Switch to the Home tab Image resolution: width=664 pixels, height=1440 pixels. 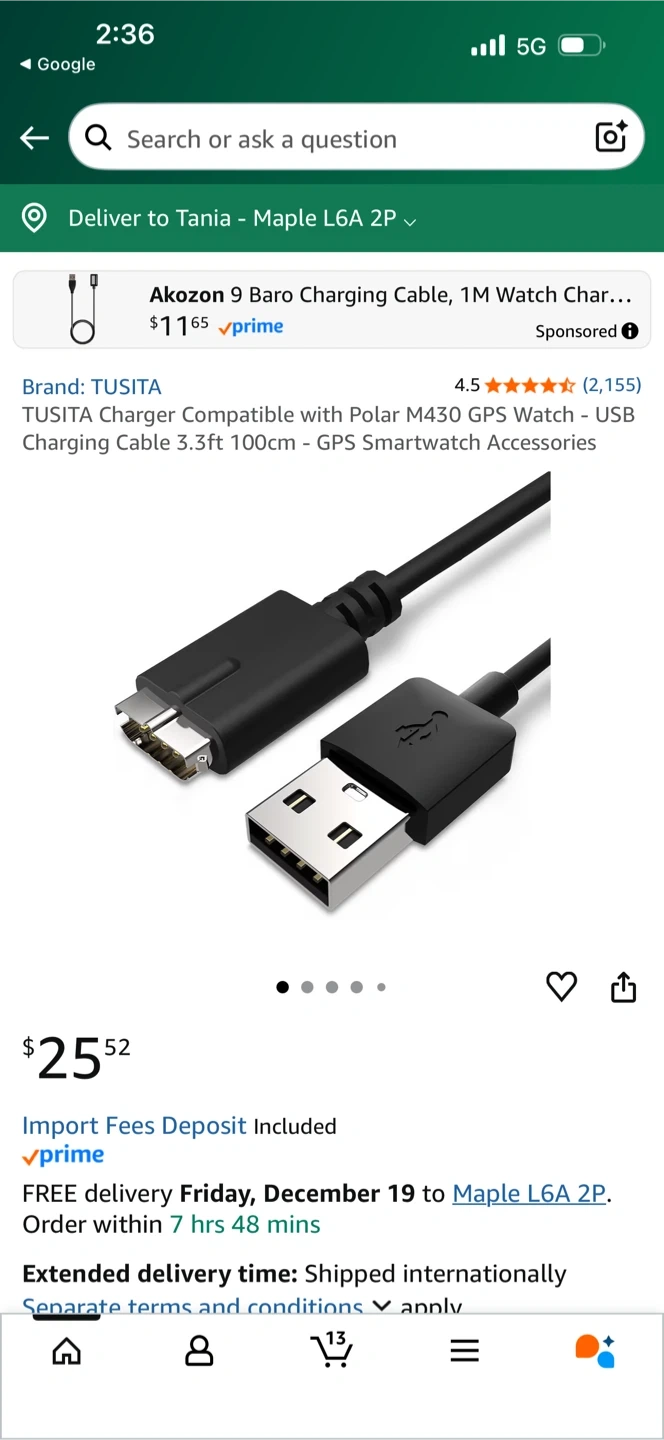coord(66,1351)
